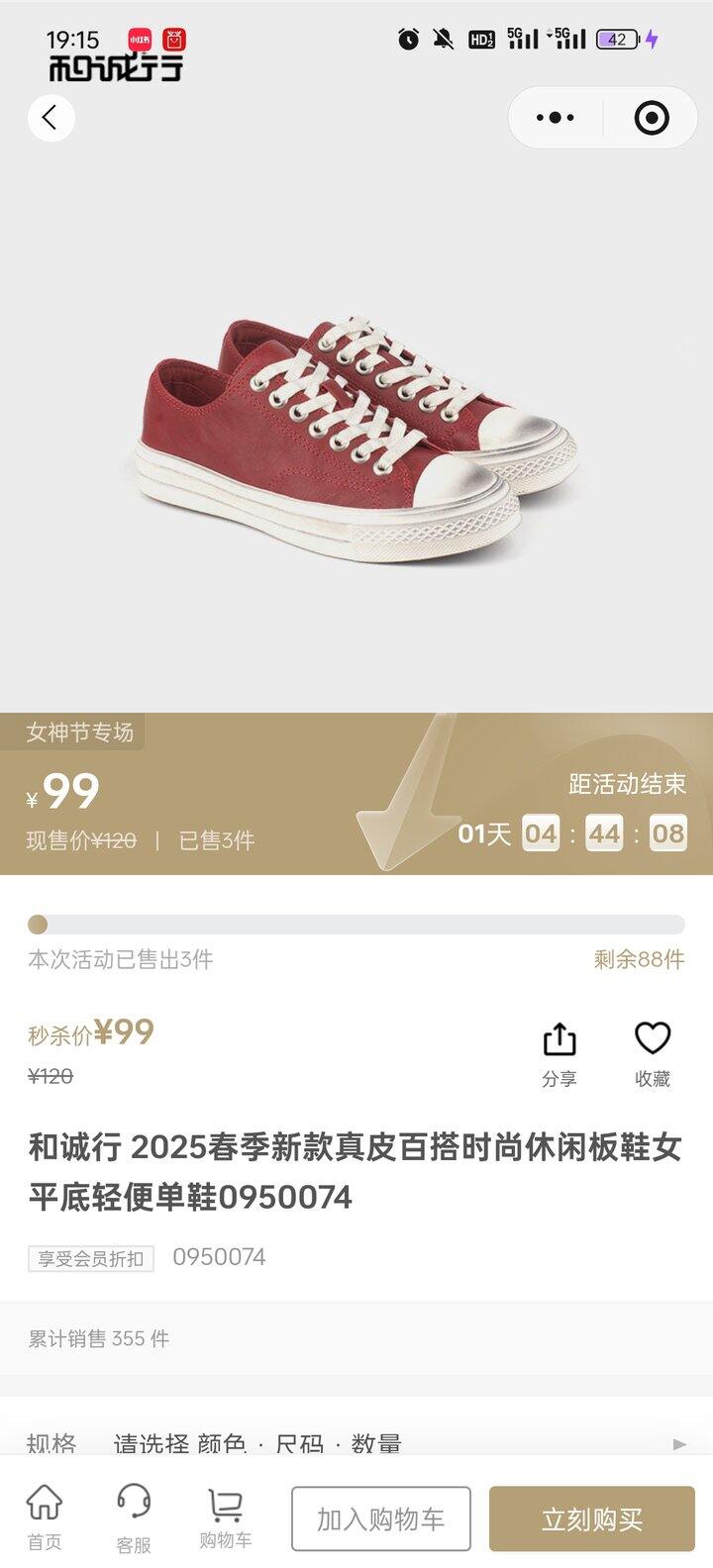The image size is (713, 1568).
Task: Buy now with 立刻购买
Action: pos(591,1519)
